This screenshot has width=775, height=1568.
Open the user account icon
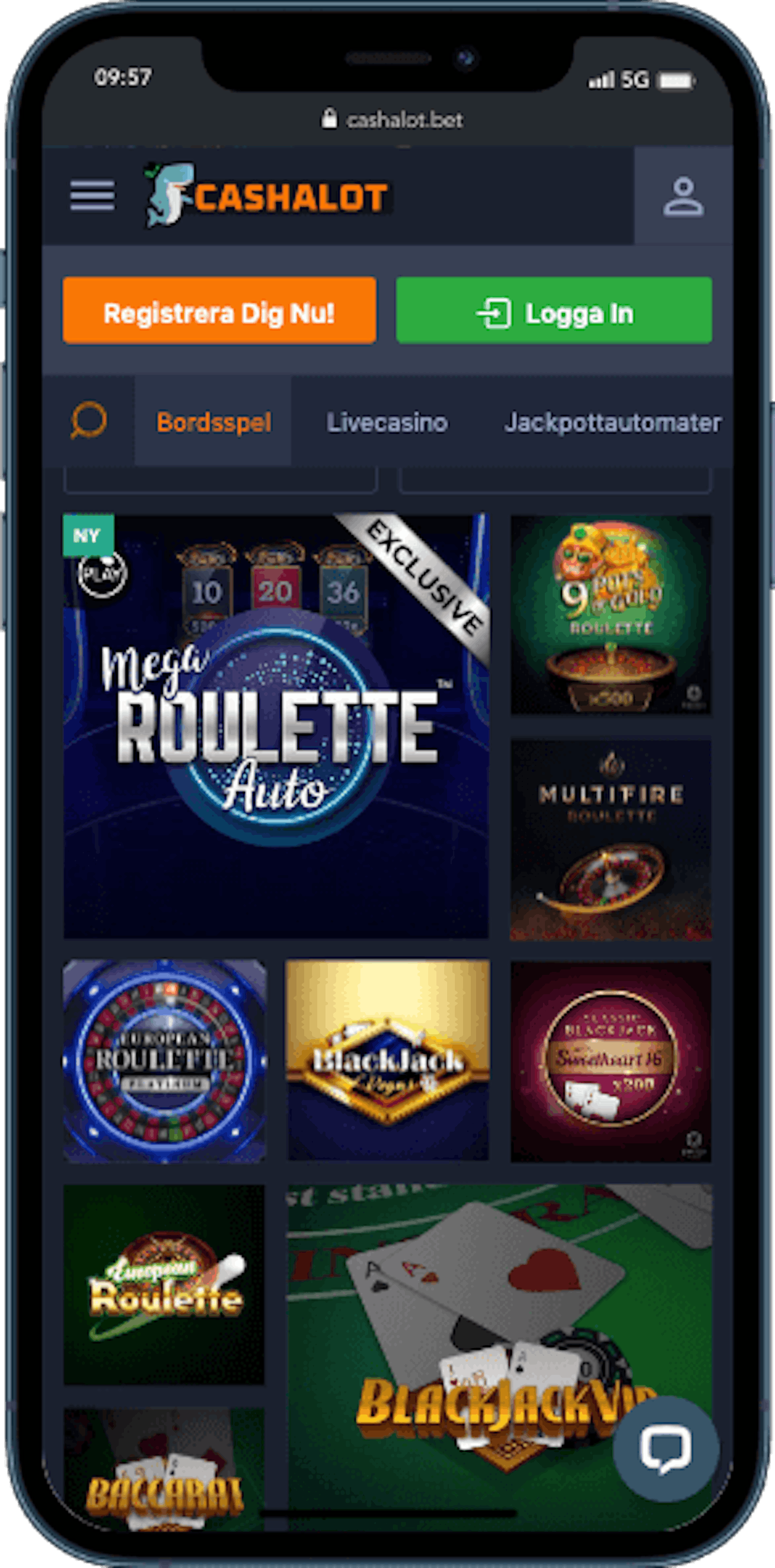[683, 197]
